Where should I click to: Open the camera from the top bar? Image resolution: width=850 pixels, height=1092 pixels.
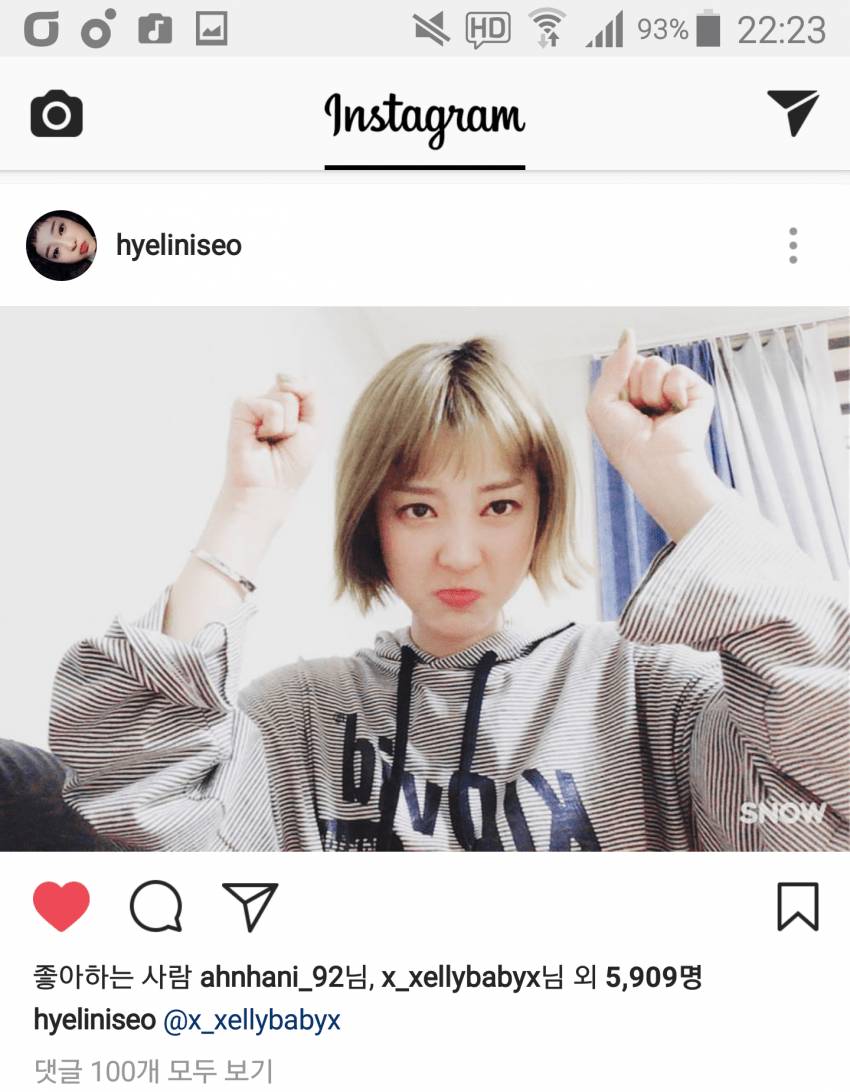pos(57,113)
